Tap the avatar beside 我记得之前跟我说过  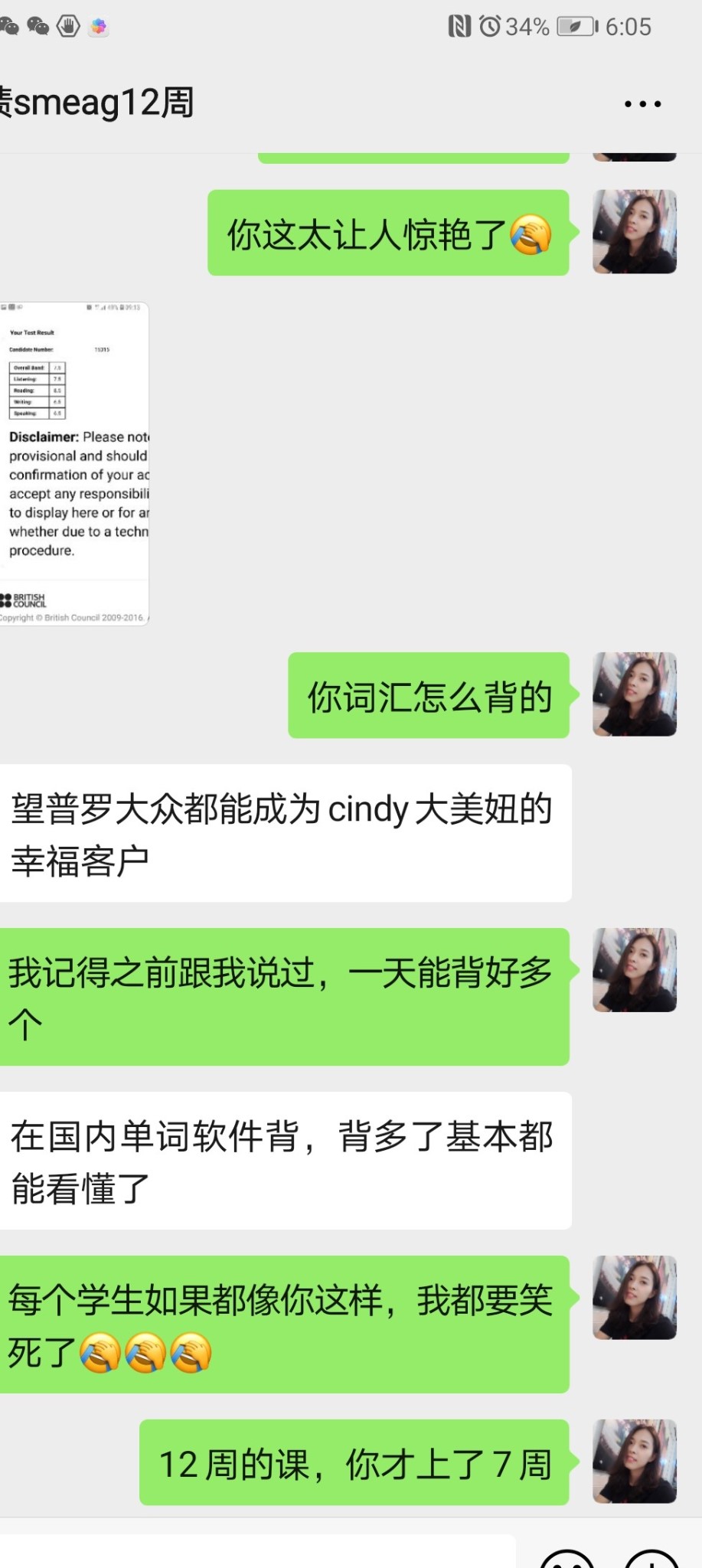tap(635, 970)
